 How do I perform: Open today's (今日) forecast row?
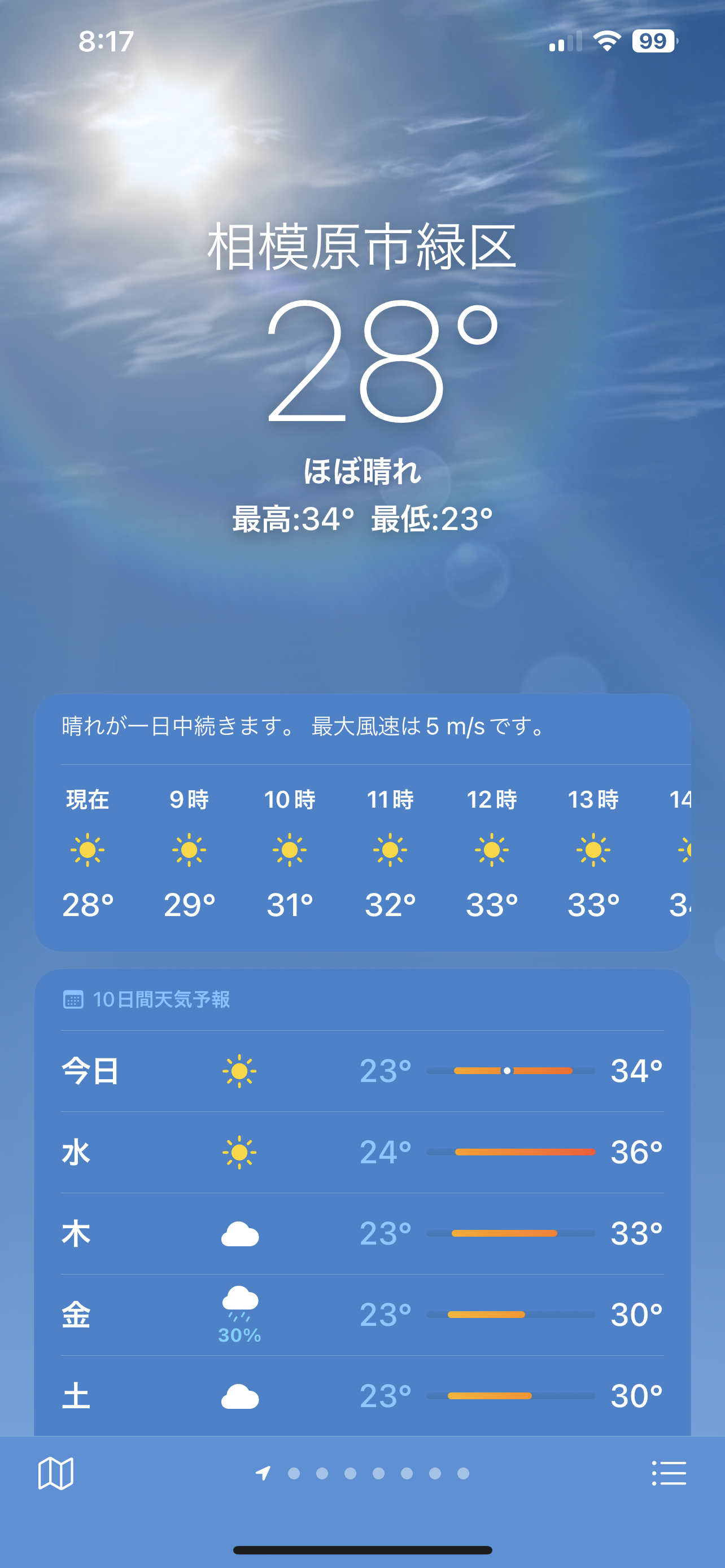pyautogui.click(x=362, y=1071)
